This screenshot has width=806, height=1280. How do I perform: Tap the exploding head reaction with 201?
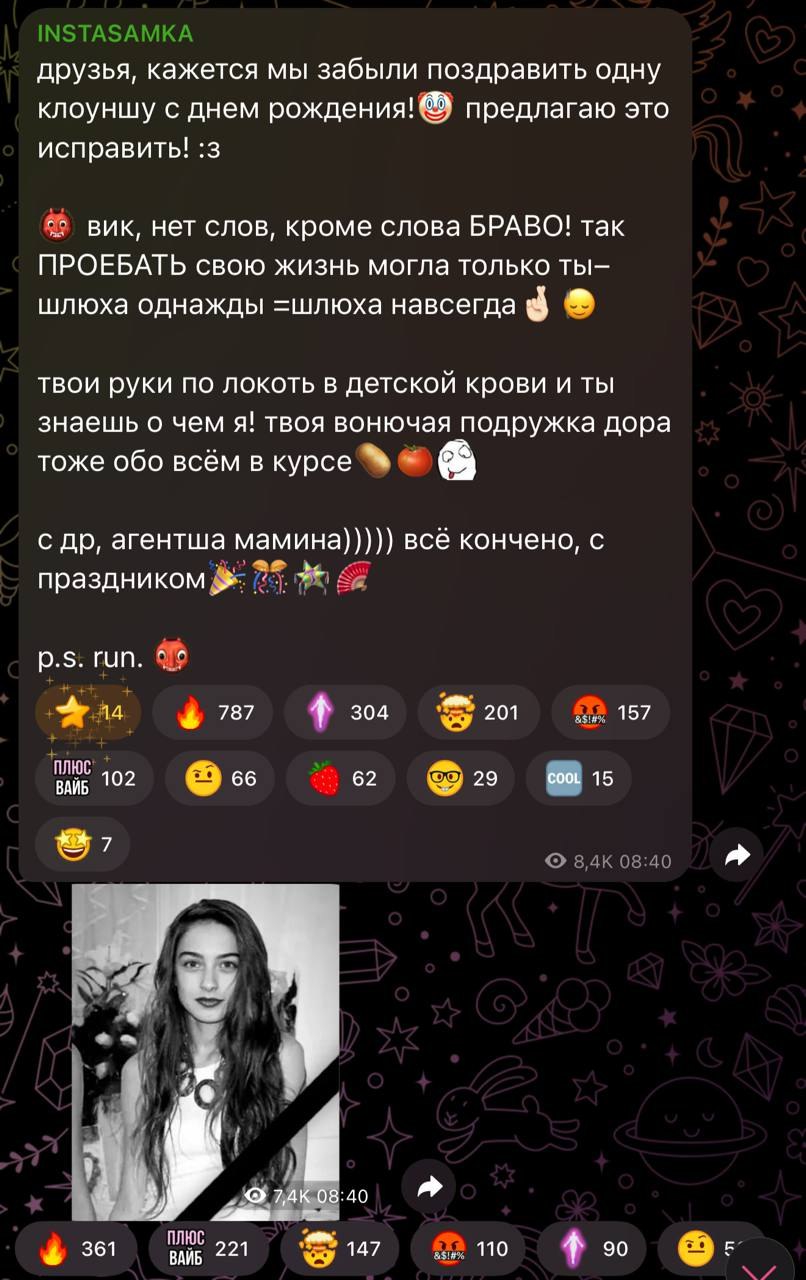tap(478, 713)
